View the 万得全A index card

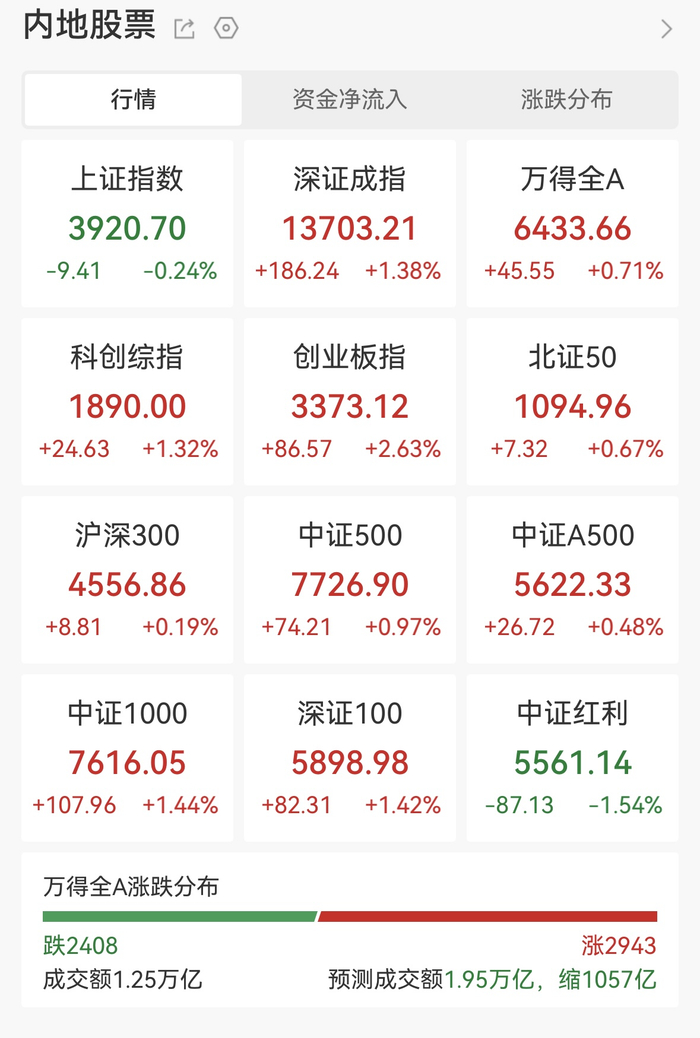tap(572, 223)
